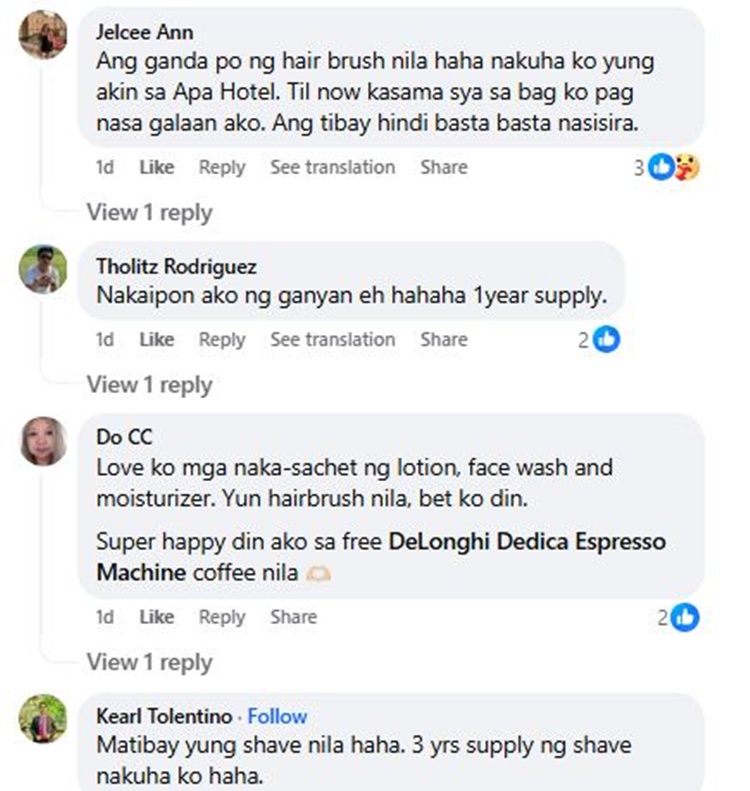The width and height of the screenshot is (750, 791).
Task: Like Tholitz Rodriguez's comment
Action: pyautogui.click(x=156, y=340)
